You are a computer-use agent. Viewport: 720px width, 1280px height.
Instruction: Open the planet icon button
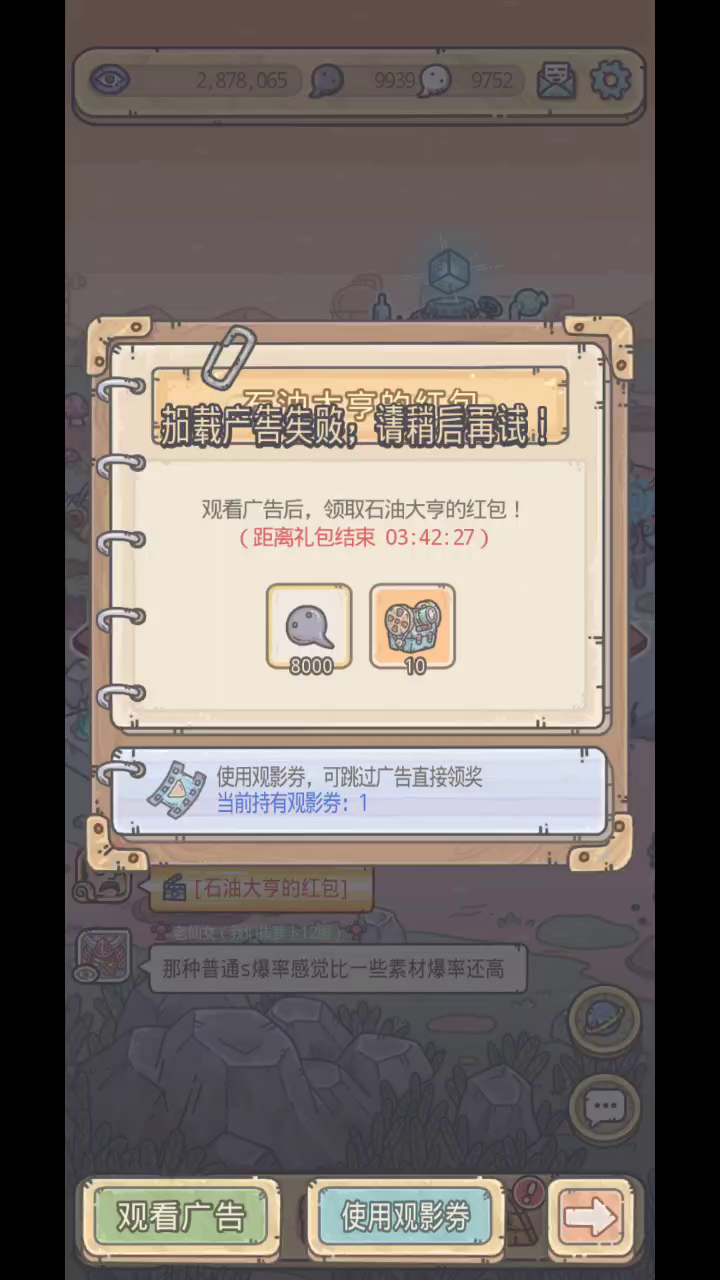pyautogui.click(x=604, y=1018)
